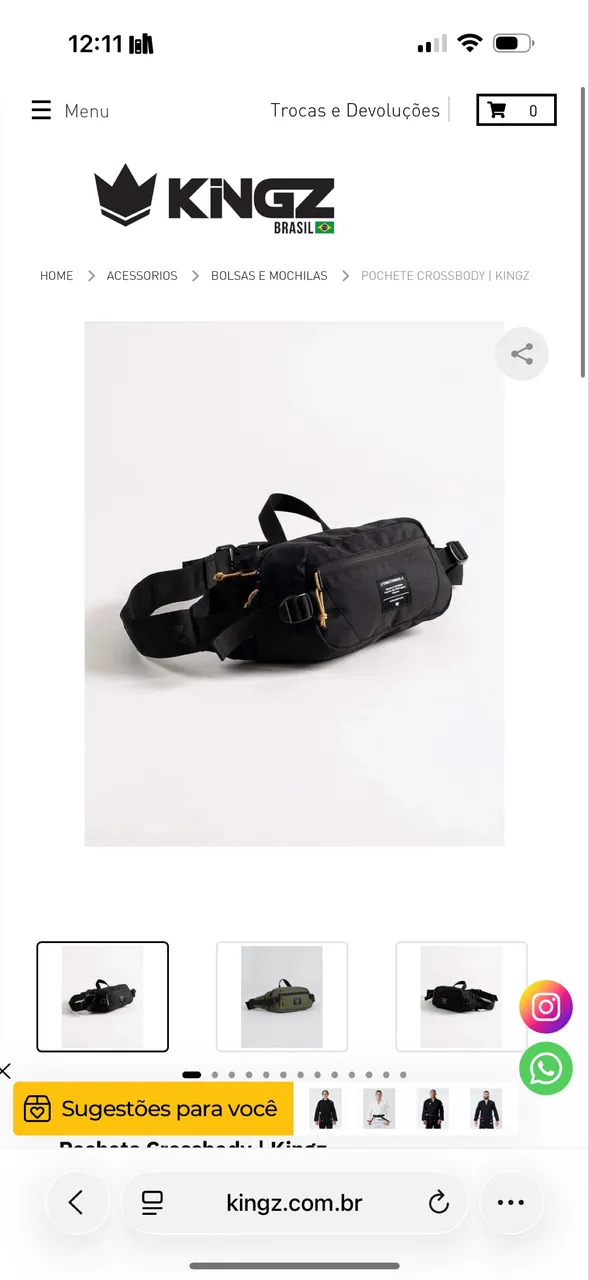
Task: Tap the kingz.com.br address bar
Action: pos(294,1203)
